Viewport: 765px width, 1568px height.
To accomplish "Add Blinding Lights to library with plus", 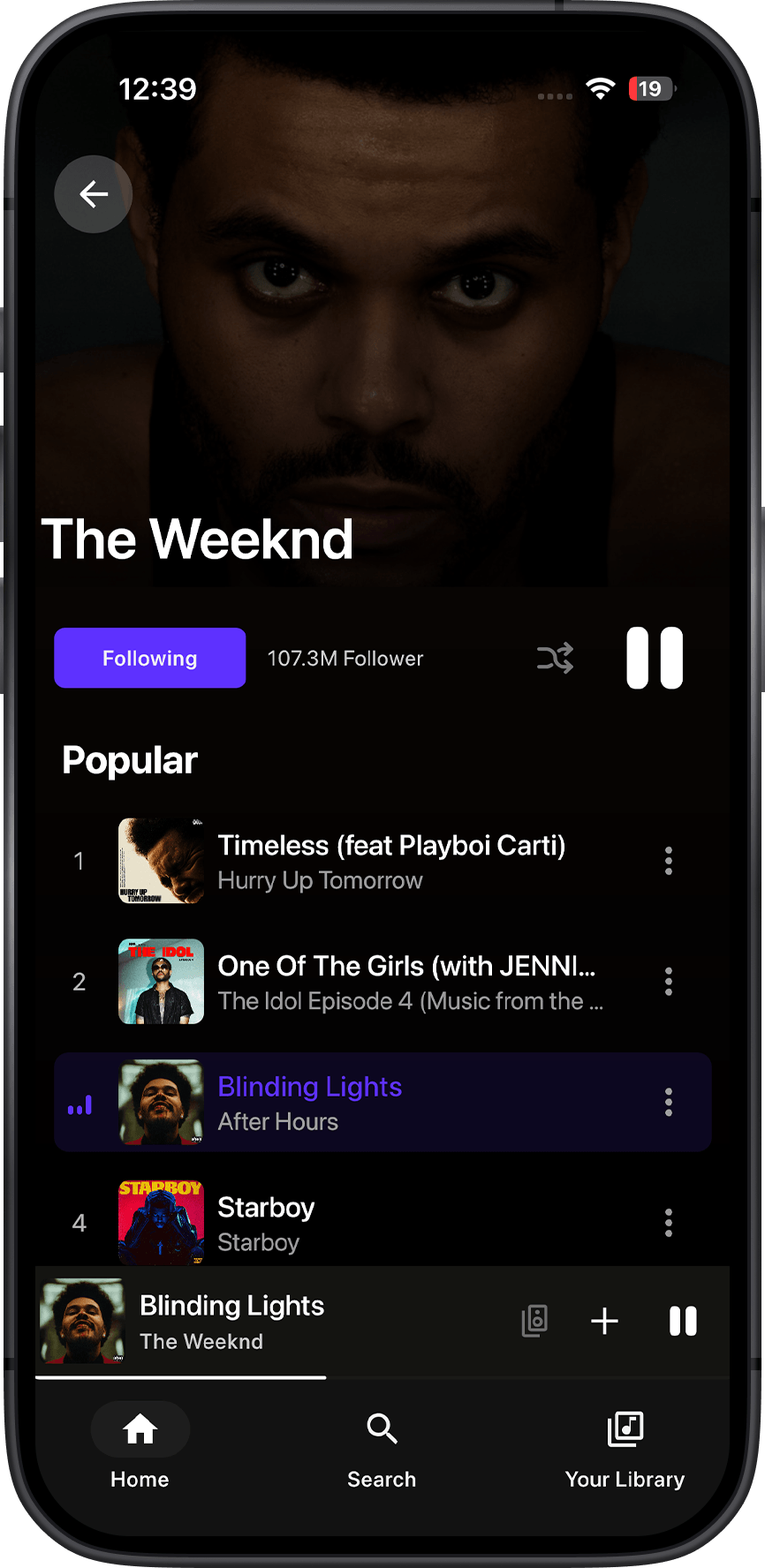I will click(605, 1322).
